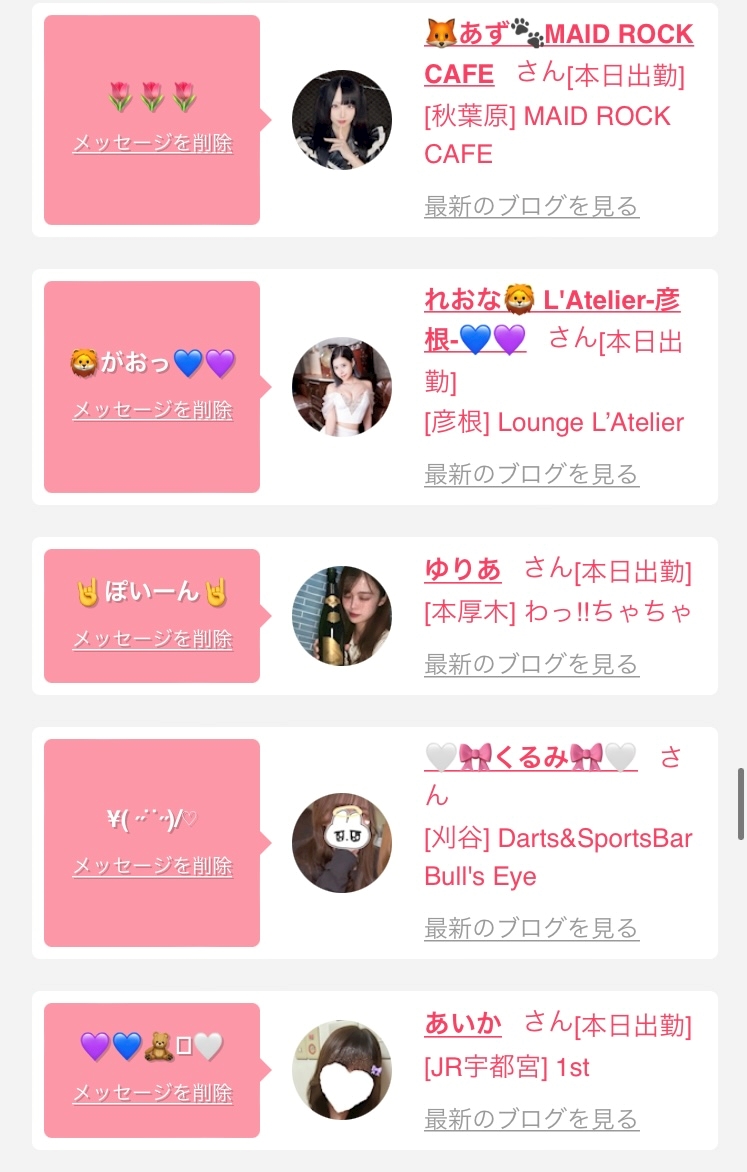Delete the がおっ message
This screenshot has height=1172, width=747.
coord(153,410)
